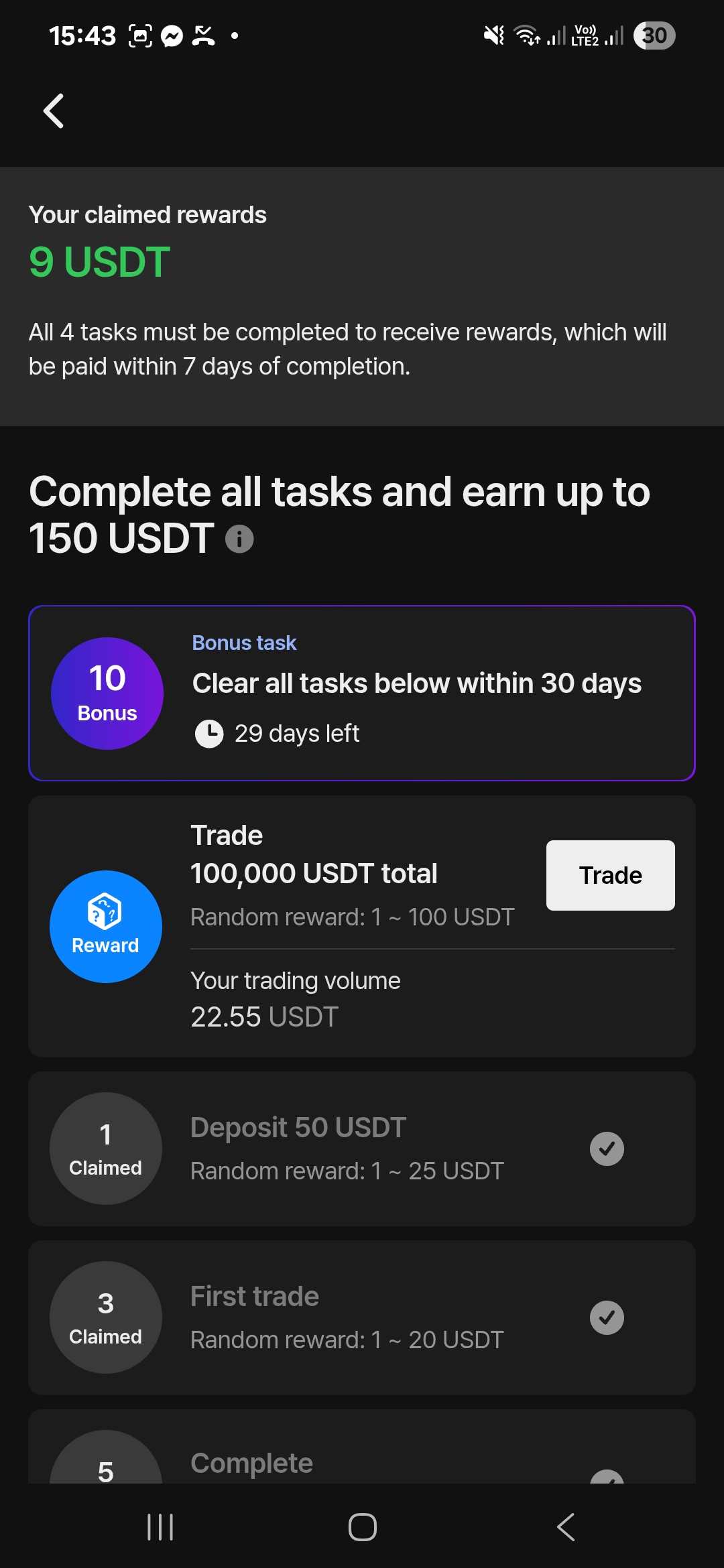Open info icon next to 150 USDT
The image size is (724, 1568).
(239, 539)
